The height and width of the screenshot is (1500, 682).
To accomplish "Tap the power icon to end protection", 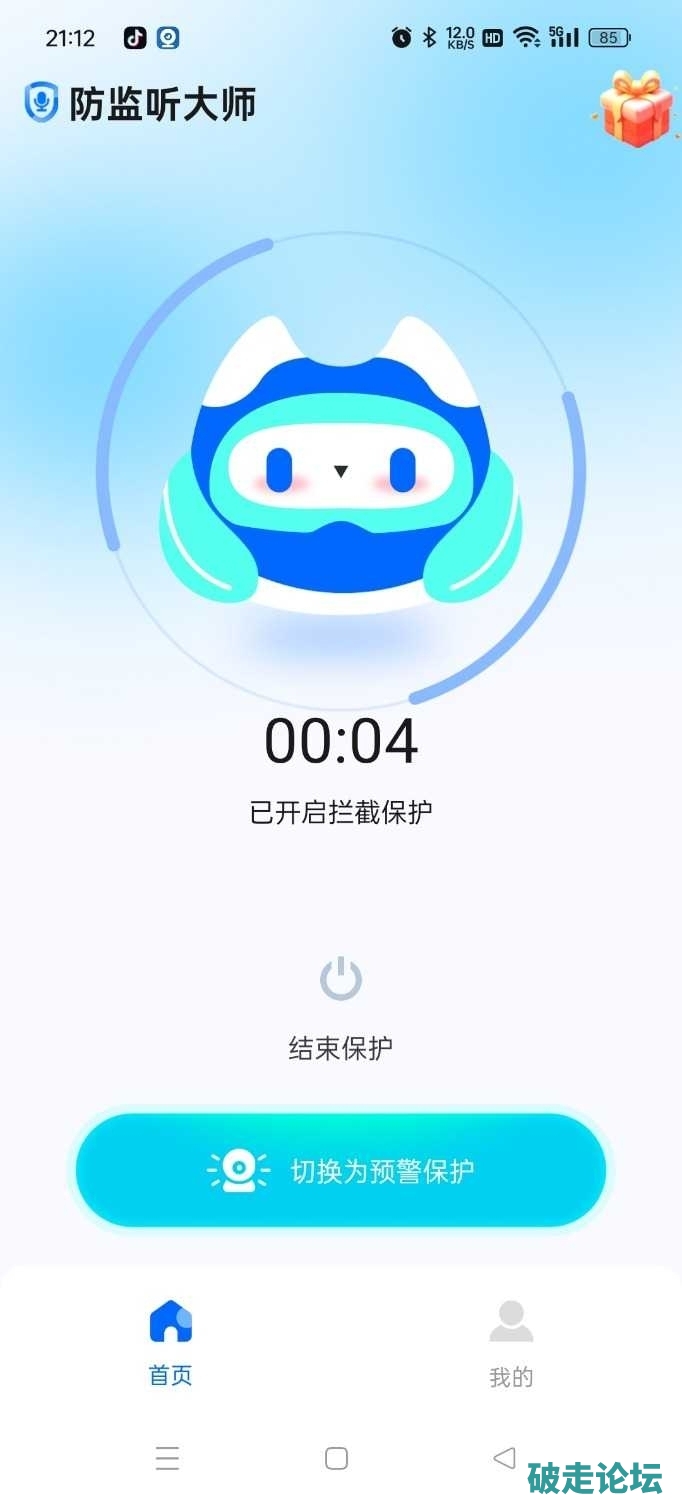I will 341,979.
